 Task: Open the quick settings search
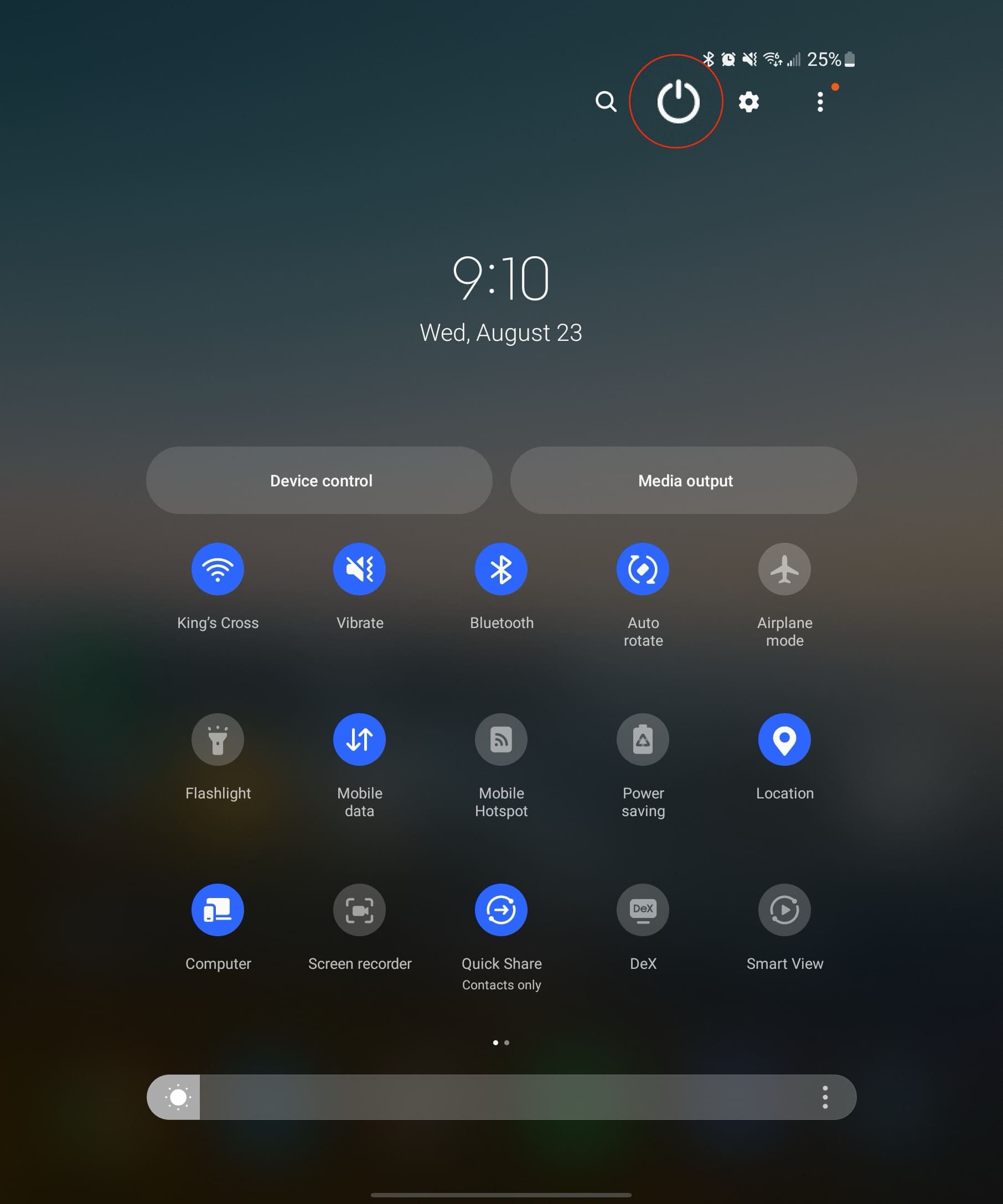coord(606,101)
